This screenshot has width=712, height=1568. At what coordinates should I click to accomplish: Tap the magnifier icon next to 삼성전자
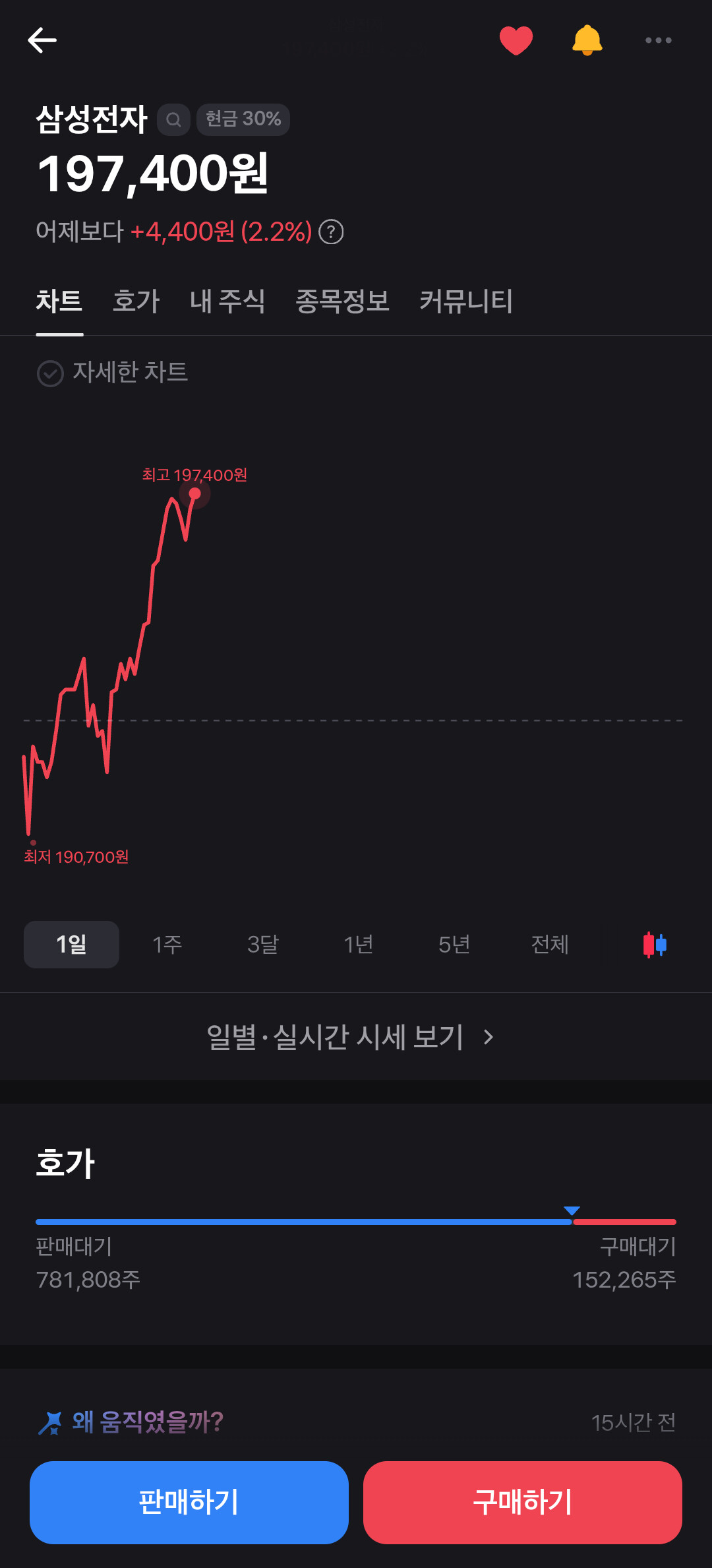click(x=173, y=119)
